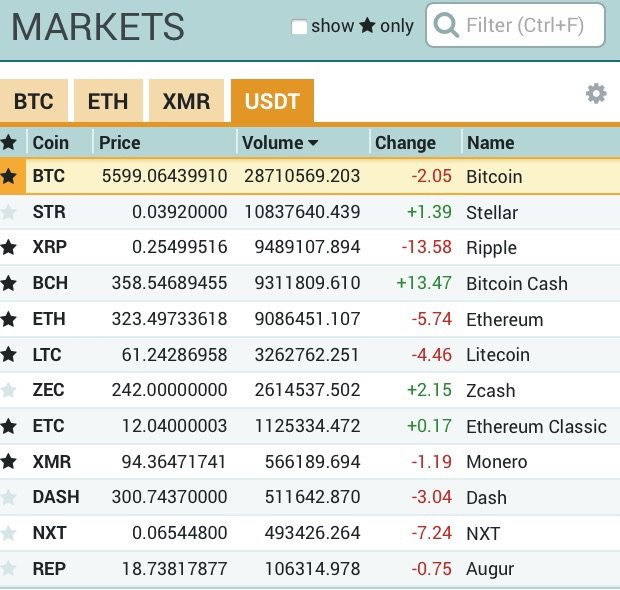Unstar the Ripple XRP market
This screenshot has height=590, width=620.
click(x=8, y=248)
